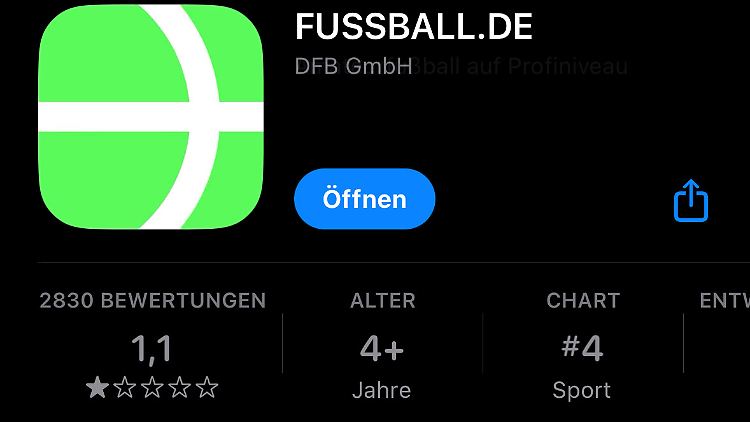Open the FUSSBALL.DE app via Öffnen
This screenshot has height=422, width=750.
click(365, 199)
